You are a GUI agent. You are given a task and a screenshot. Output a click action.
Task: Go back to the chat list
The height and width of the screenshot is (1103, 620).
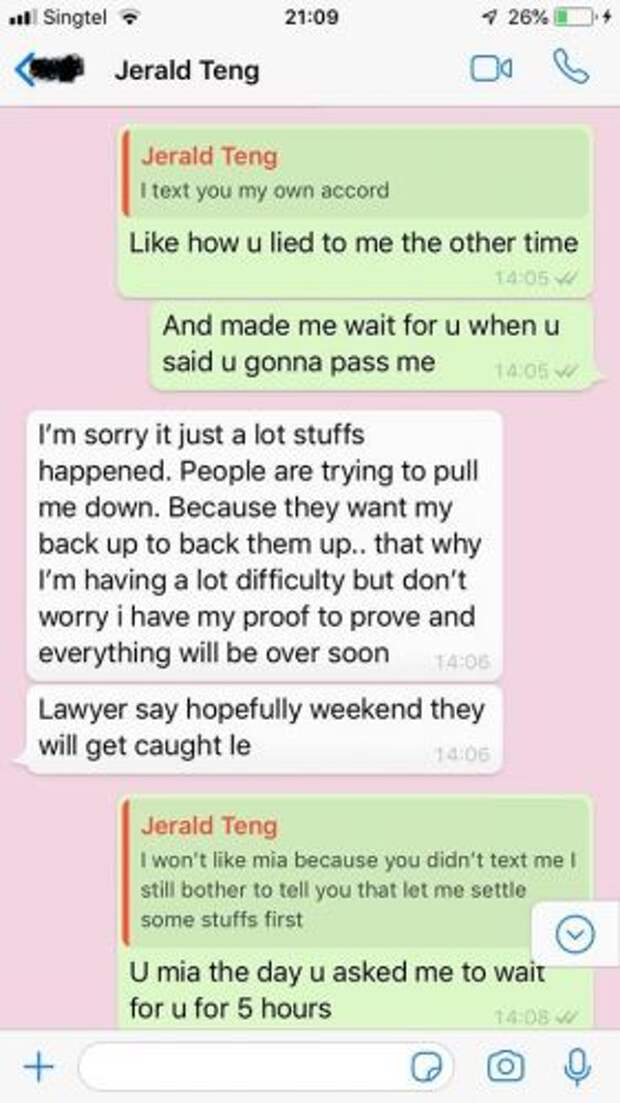click(x=28, y=70)
